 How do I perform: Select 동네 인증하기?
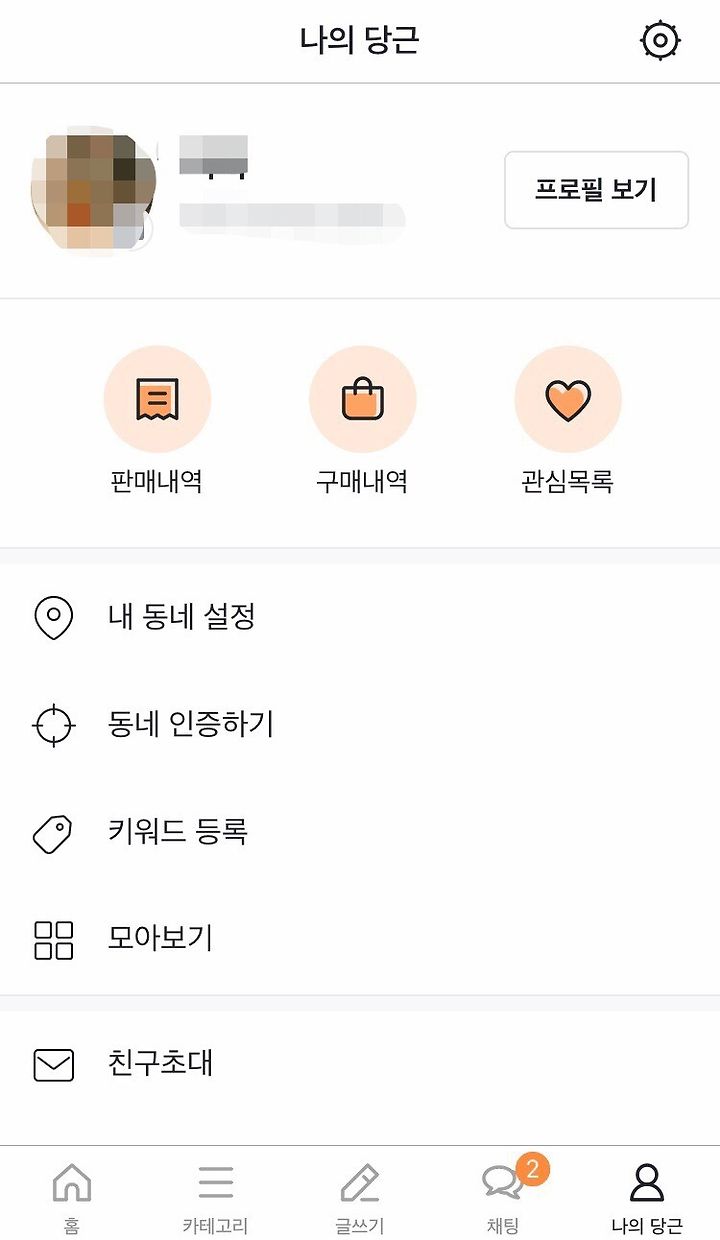point(360,724)
